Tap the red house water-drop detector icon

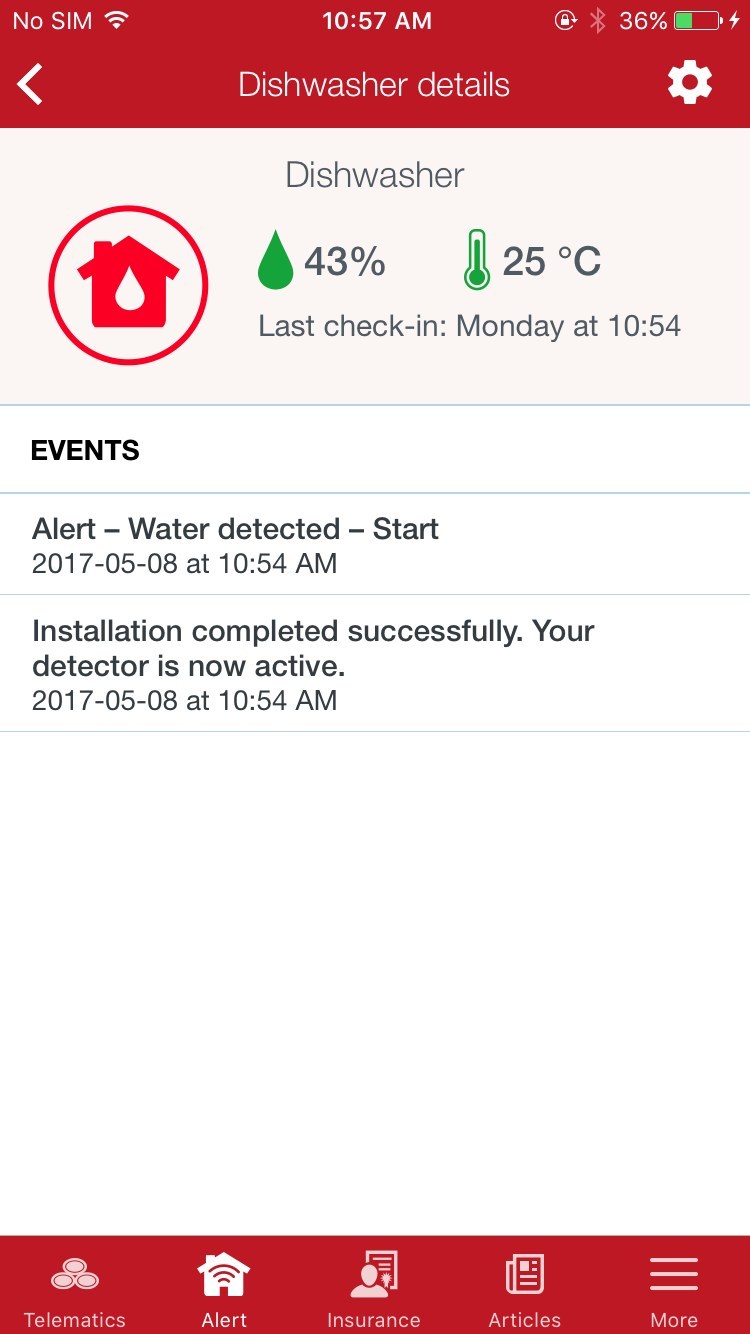tap(128, 284)
